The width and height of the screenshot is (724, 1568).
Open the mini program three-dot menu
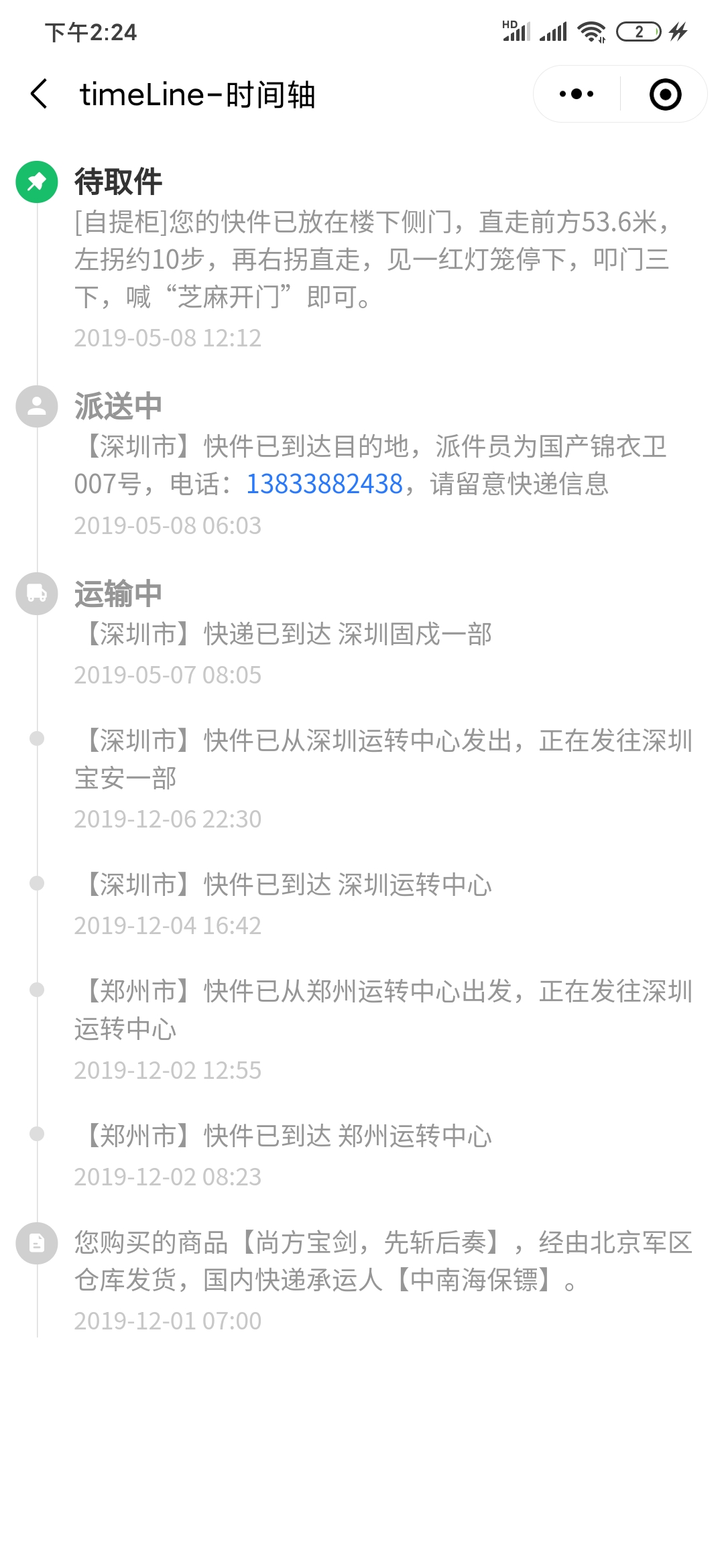point(577,94)
